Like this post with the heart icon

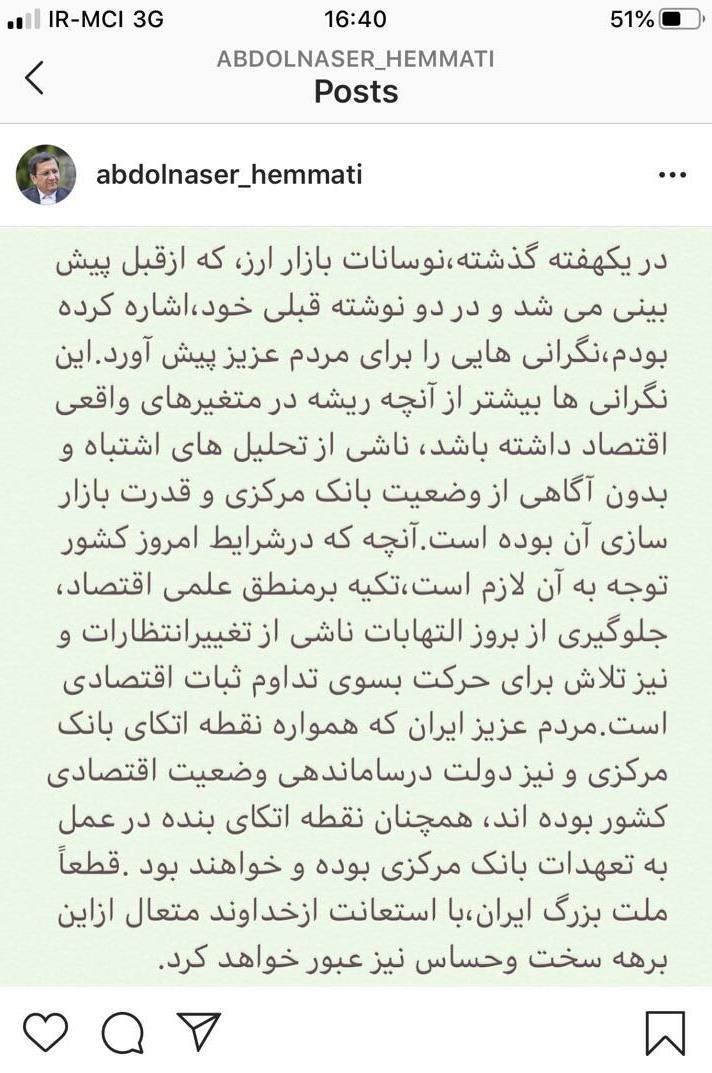point(44,1032)
